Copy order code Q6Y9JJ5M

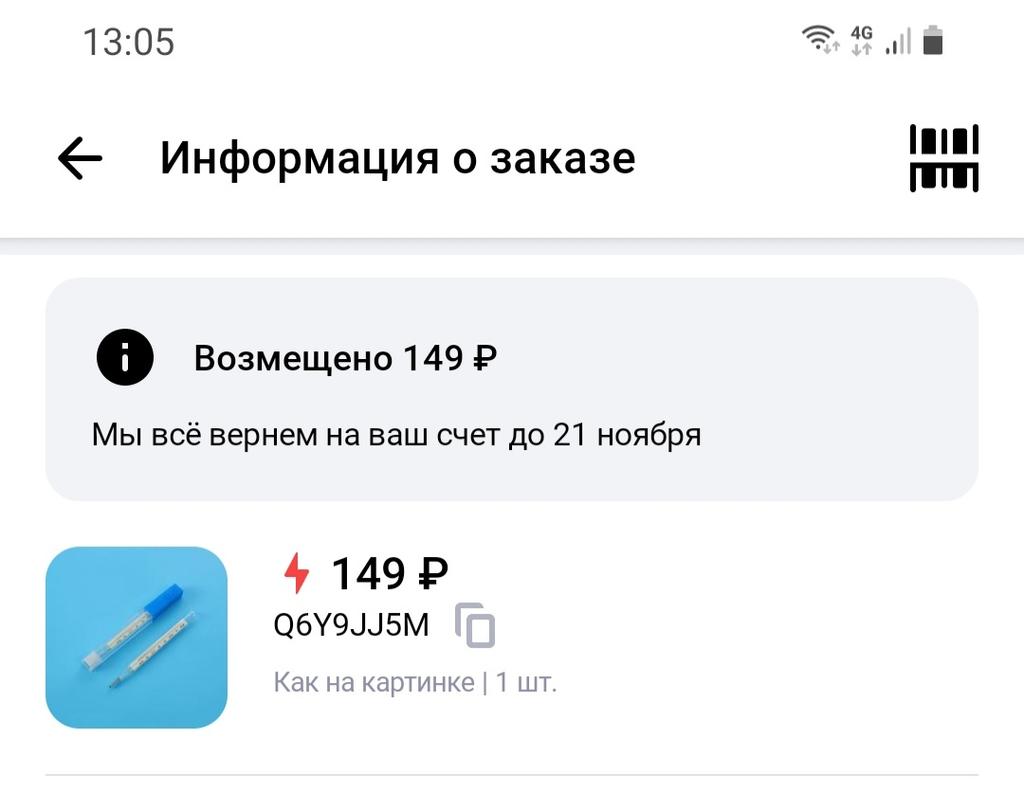[475, 626]
